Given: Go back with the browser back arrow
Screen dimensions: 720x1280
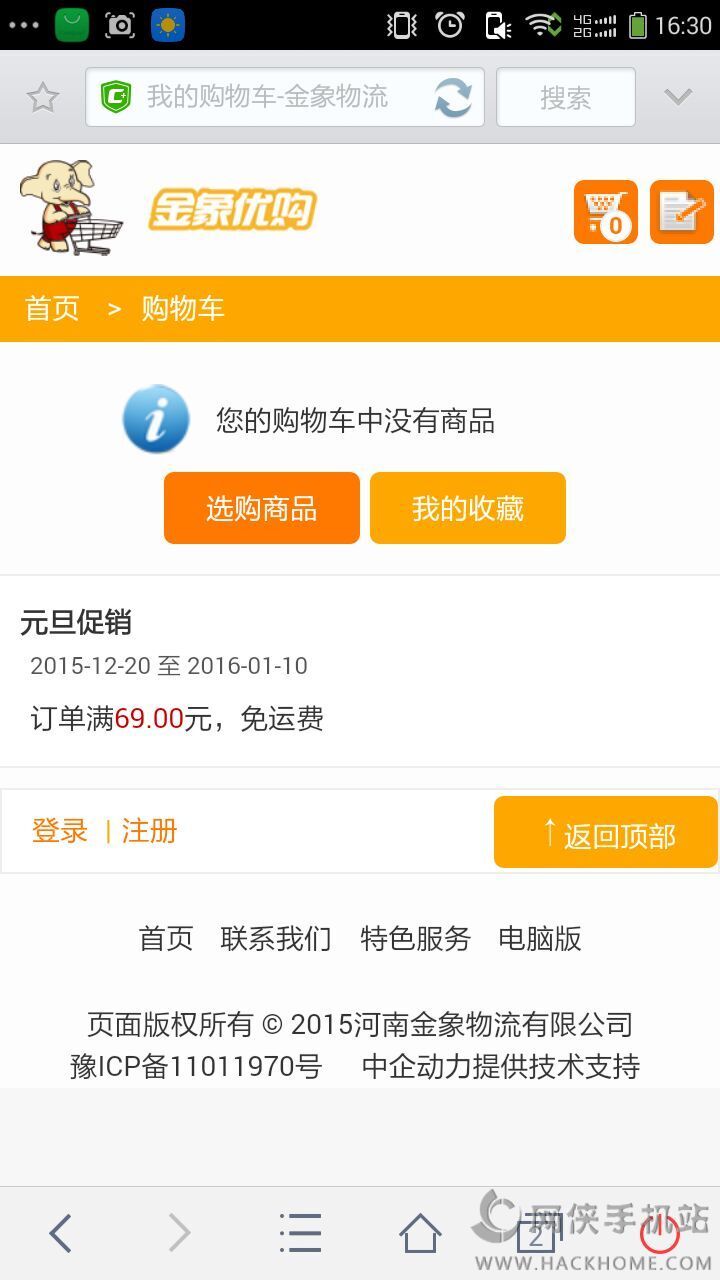Looking at the screenshot, I should tap(60, 1233).
